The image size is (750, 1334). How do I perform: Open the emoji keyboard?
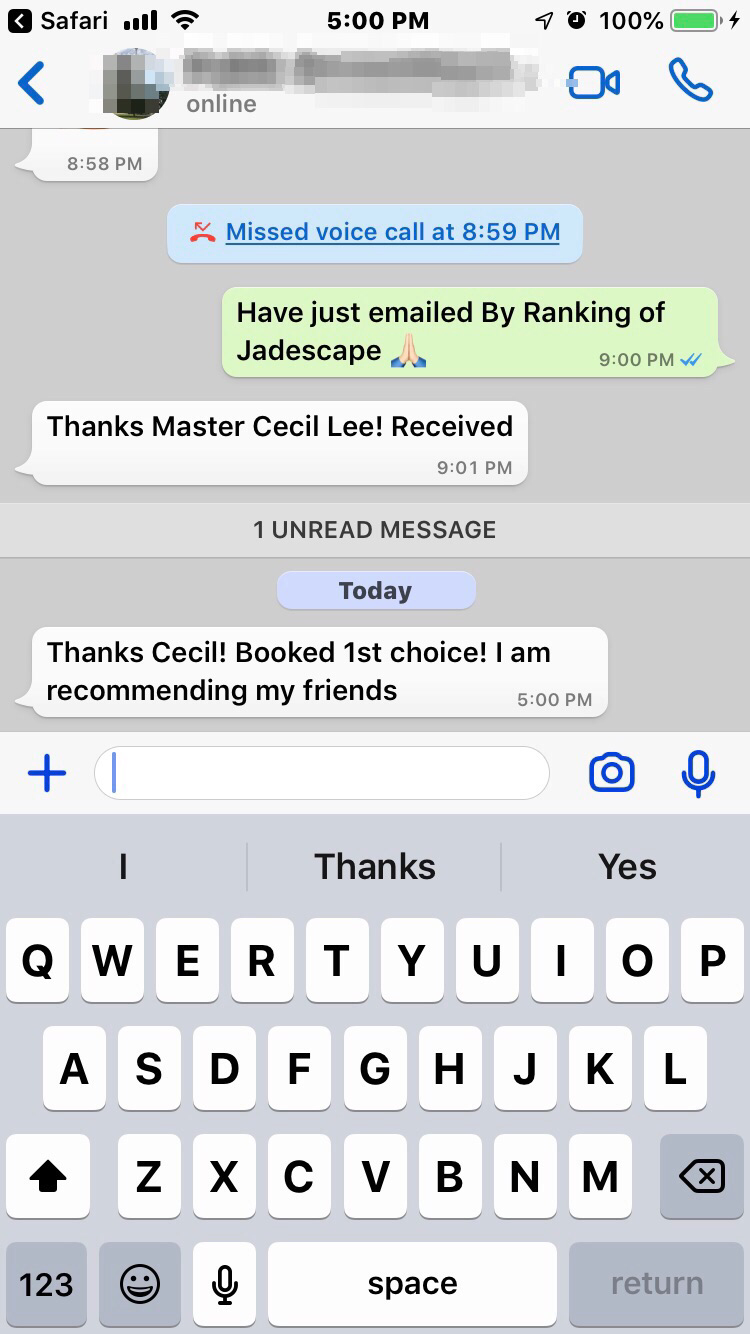(x=140, y=1284)
